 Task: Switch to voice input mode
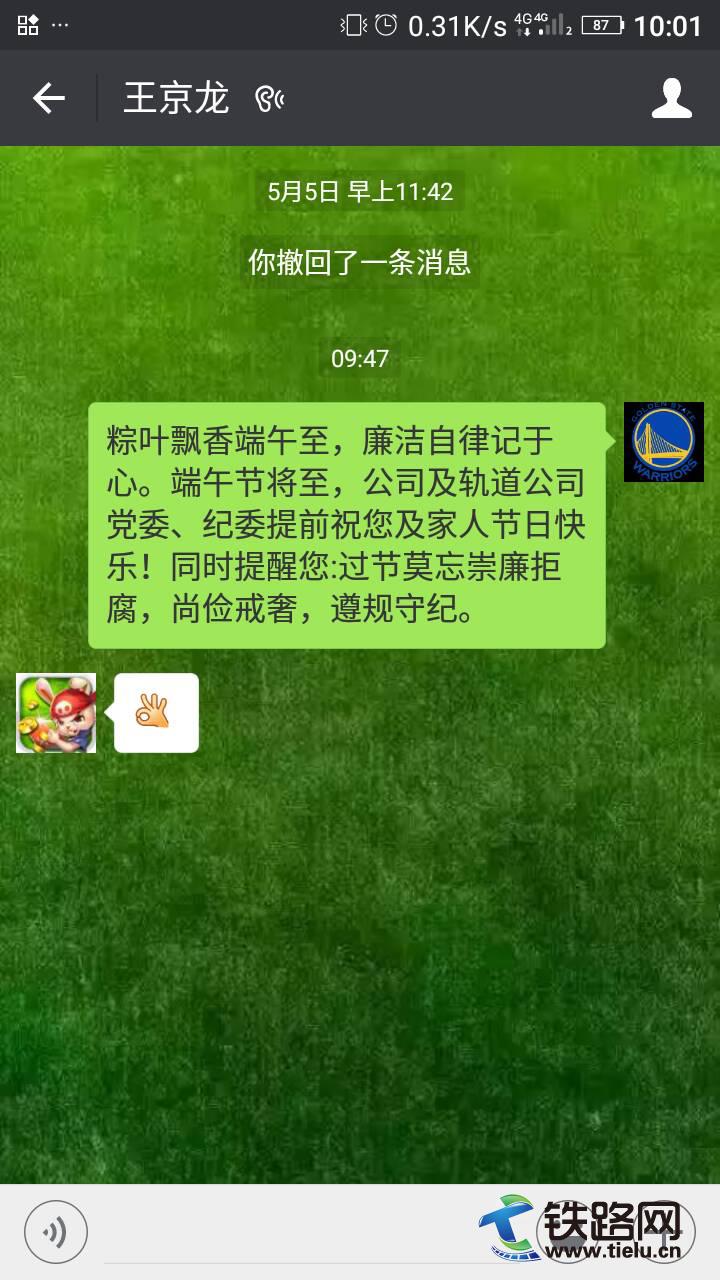pos(56,1232)
